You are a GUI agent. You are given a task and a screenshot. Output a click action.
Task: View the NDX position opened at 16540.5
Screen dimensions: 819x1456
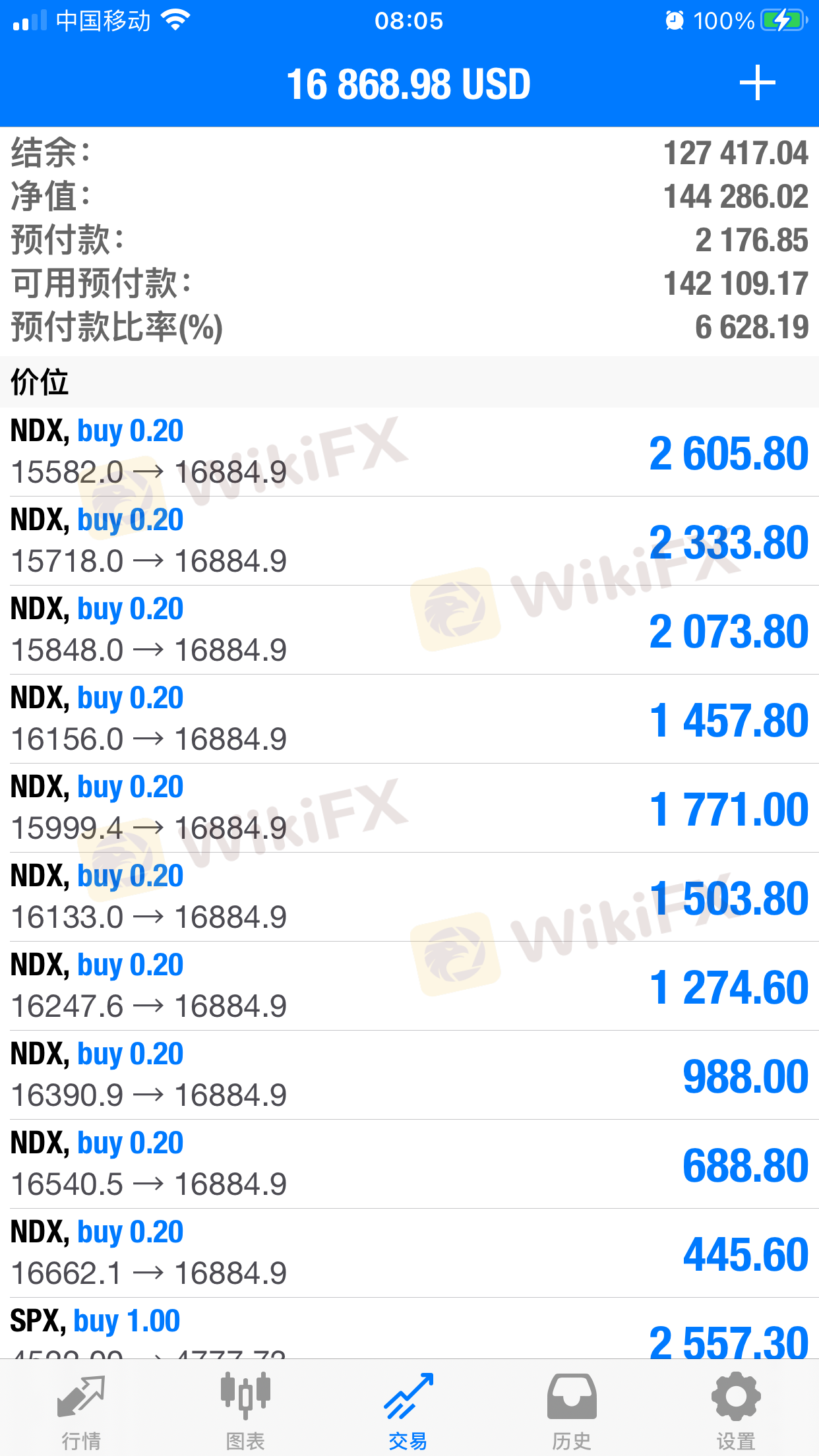coord(409,1165)
